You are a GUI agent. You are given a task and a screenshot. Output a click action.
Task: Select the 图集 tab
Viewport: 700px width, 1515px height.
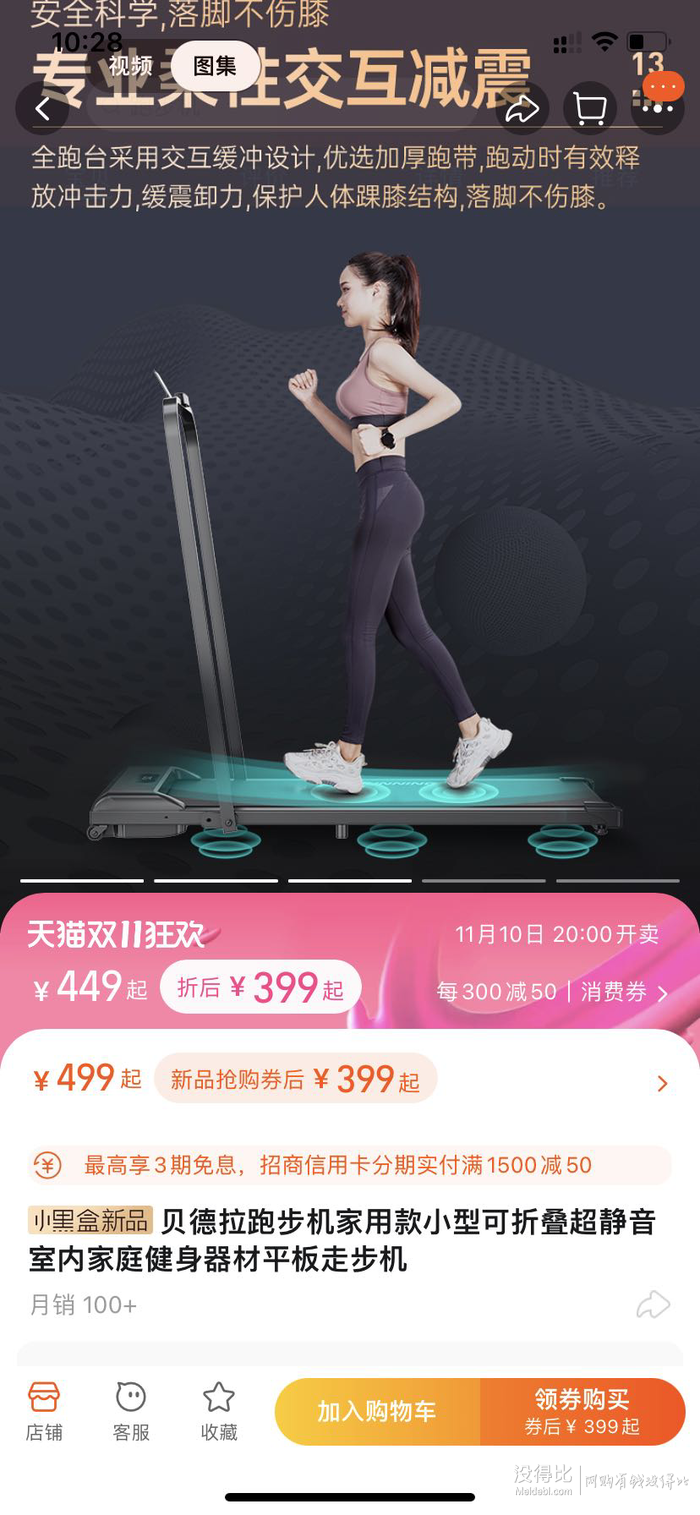point(215,67)
